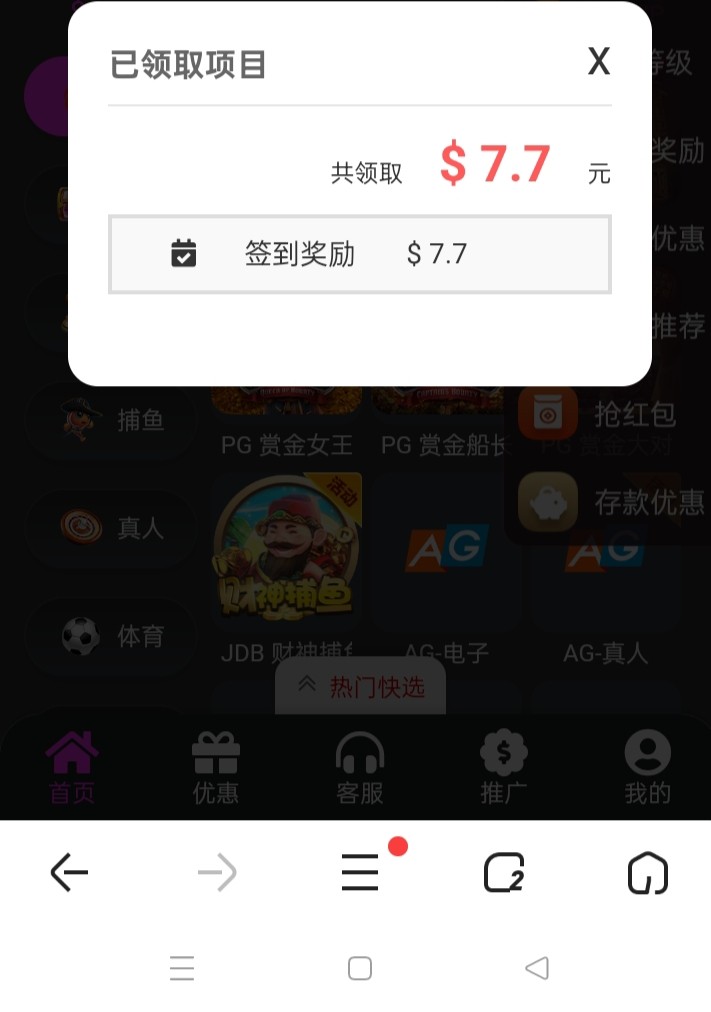Image resolution: width=711 pixels, height=1012 pixels.
Task: Open the browser tabs switcher
Action: pos(504,873)
